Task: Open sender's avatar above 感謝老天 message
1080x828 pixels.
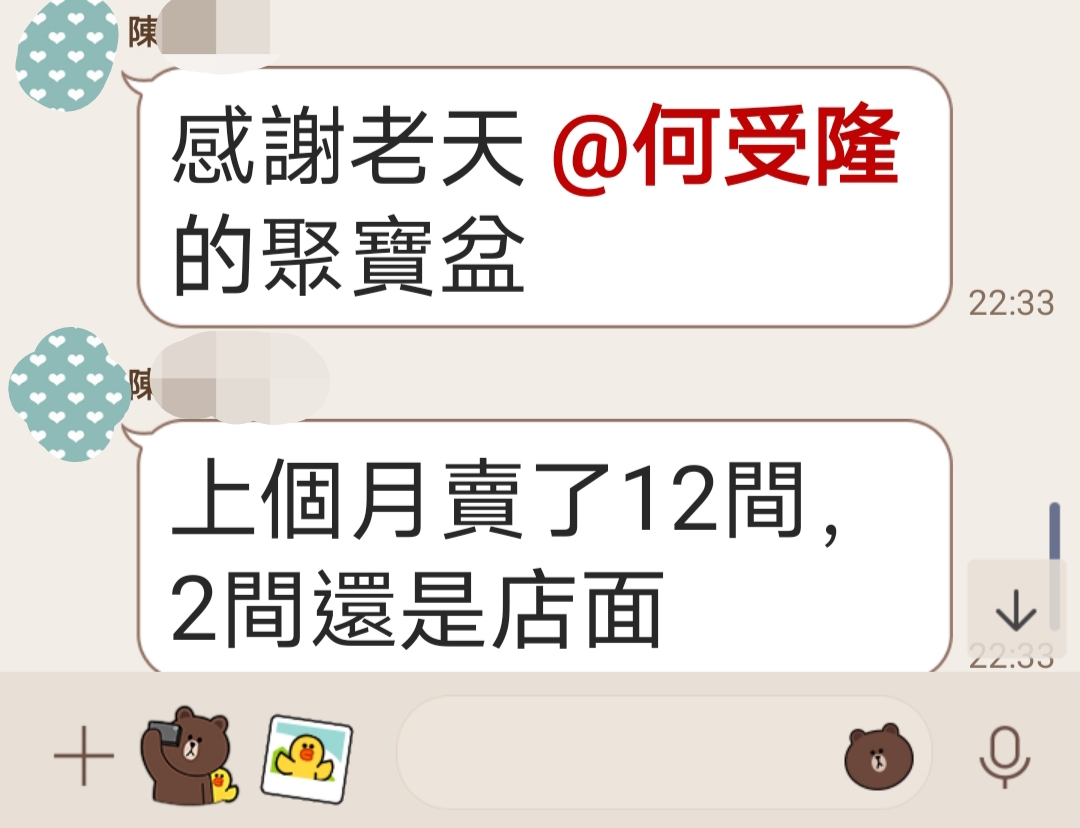Action: 67,55
